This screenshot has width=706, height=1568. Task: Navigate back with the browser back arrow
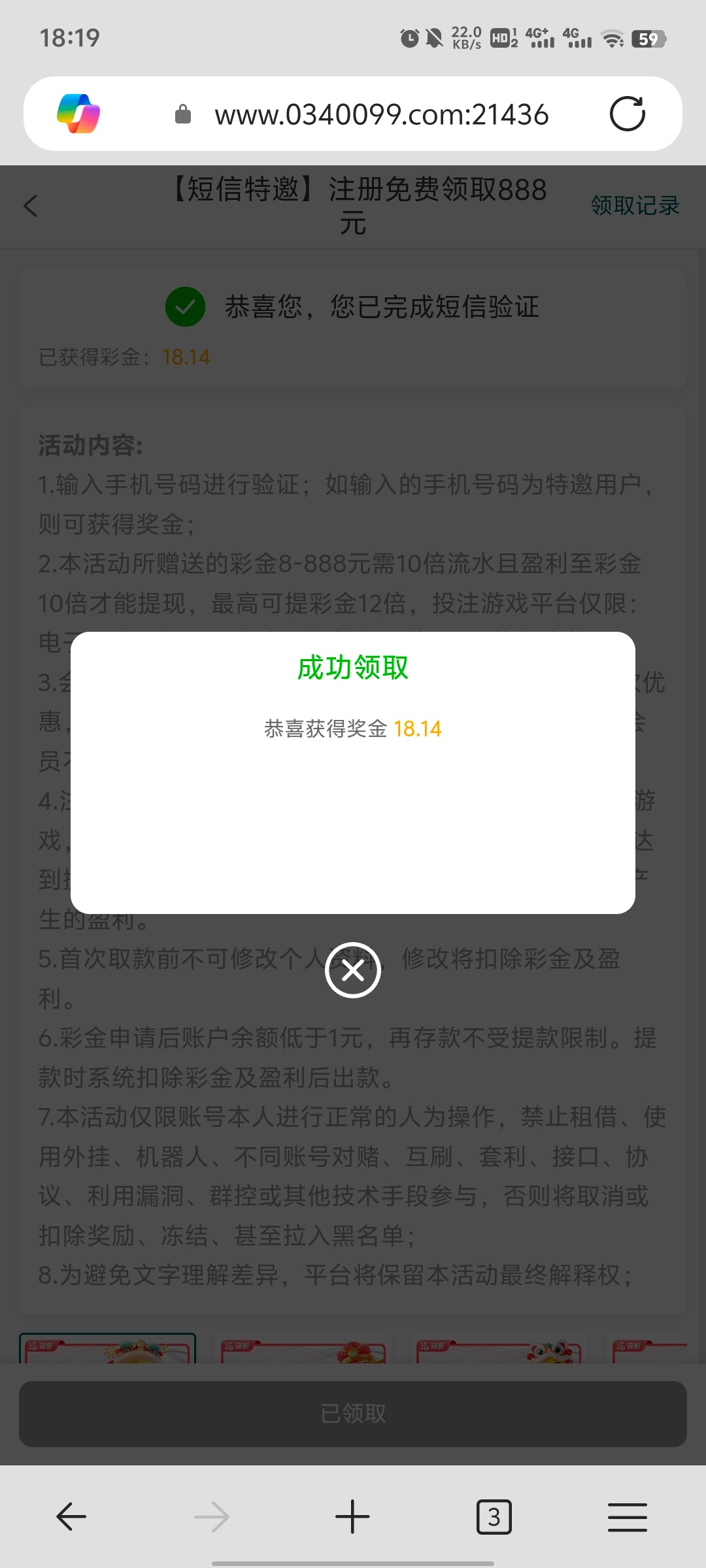[x=71, y=1516]
